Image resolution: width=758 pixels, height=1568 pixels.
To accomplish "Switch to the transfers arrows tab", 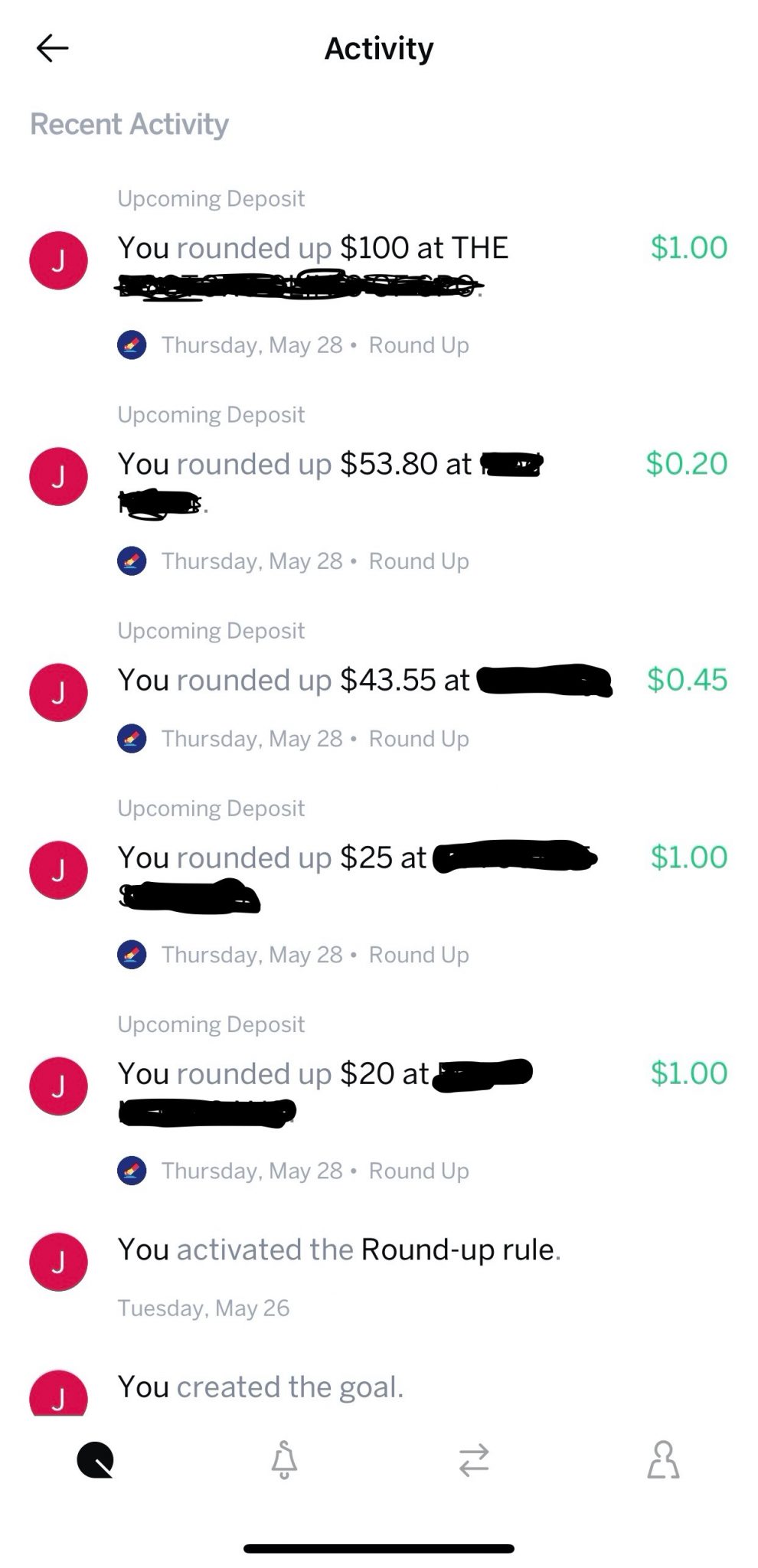I will tap(474, 1460).
